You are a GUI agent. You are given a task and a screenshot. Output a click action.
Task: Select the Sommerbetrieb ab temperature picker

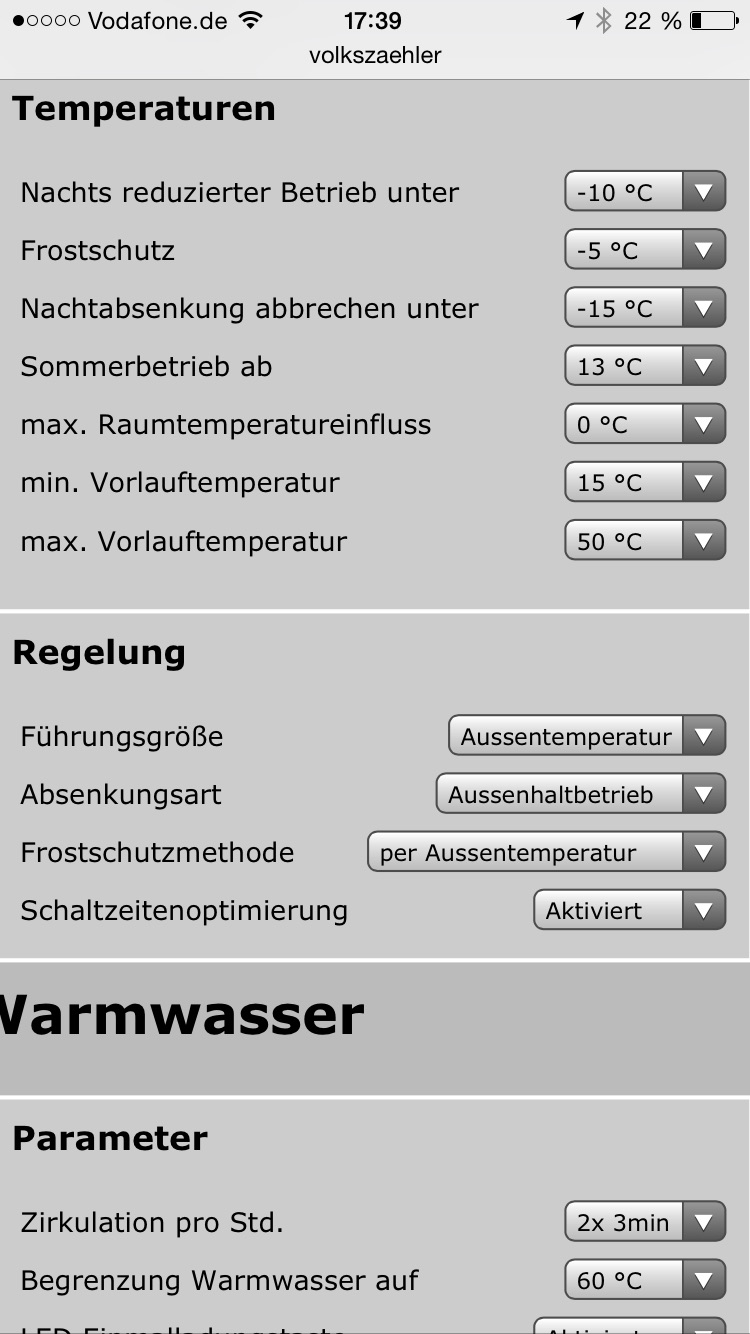645,366
